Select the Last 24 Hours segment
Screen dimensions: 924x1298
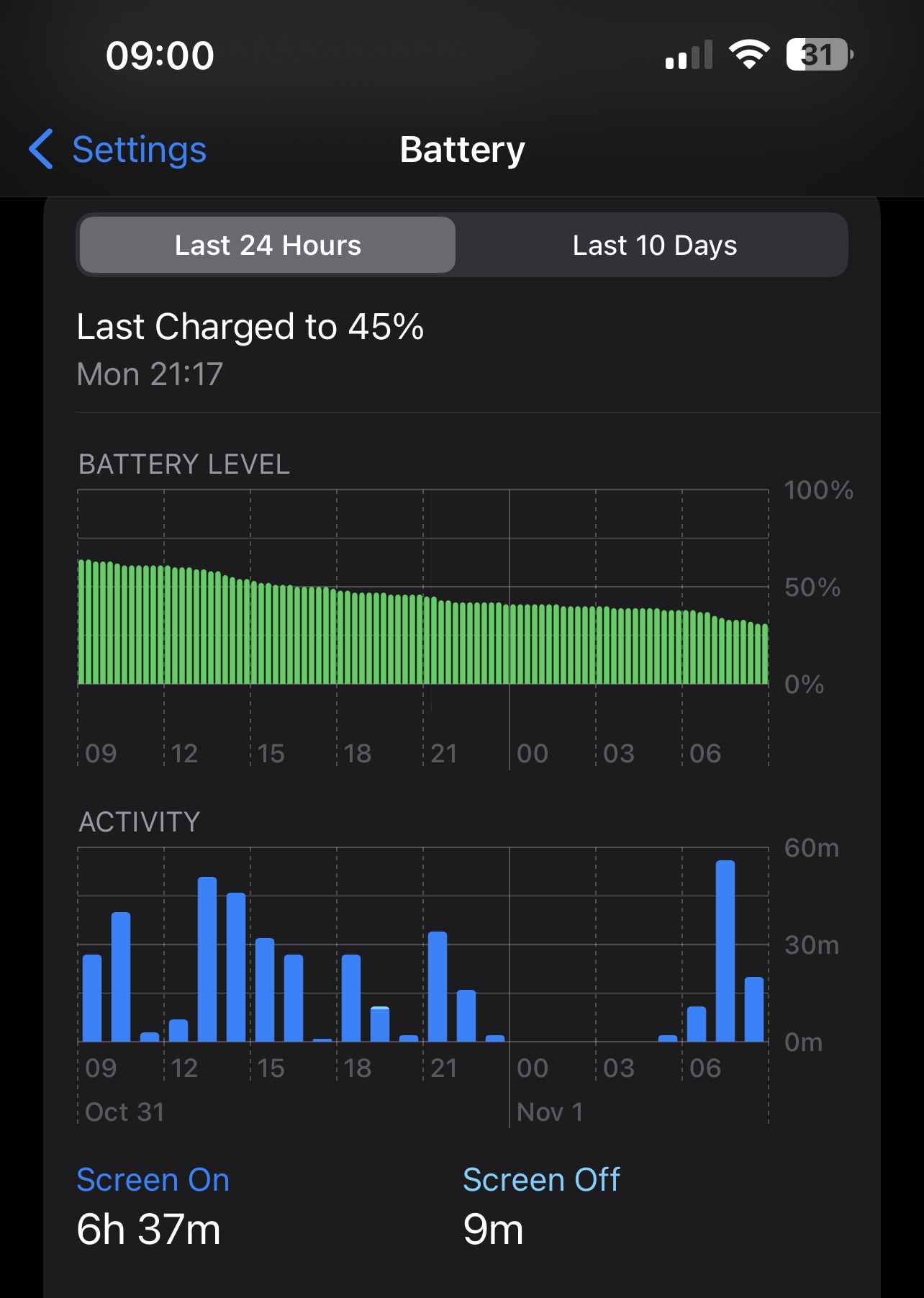(268, 245)
